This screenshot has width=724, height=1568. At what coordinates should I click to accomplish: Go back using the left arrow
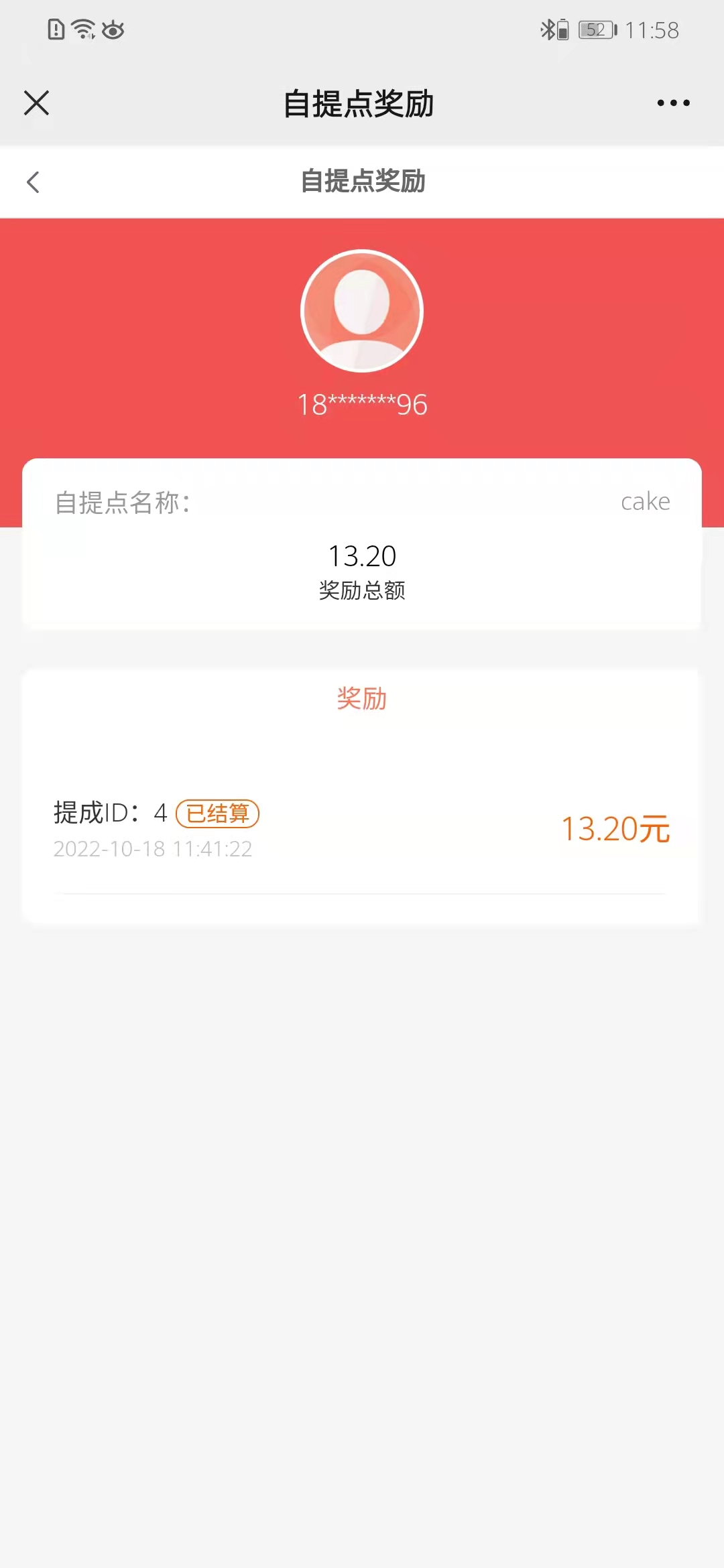(34, 182)
